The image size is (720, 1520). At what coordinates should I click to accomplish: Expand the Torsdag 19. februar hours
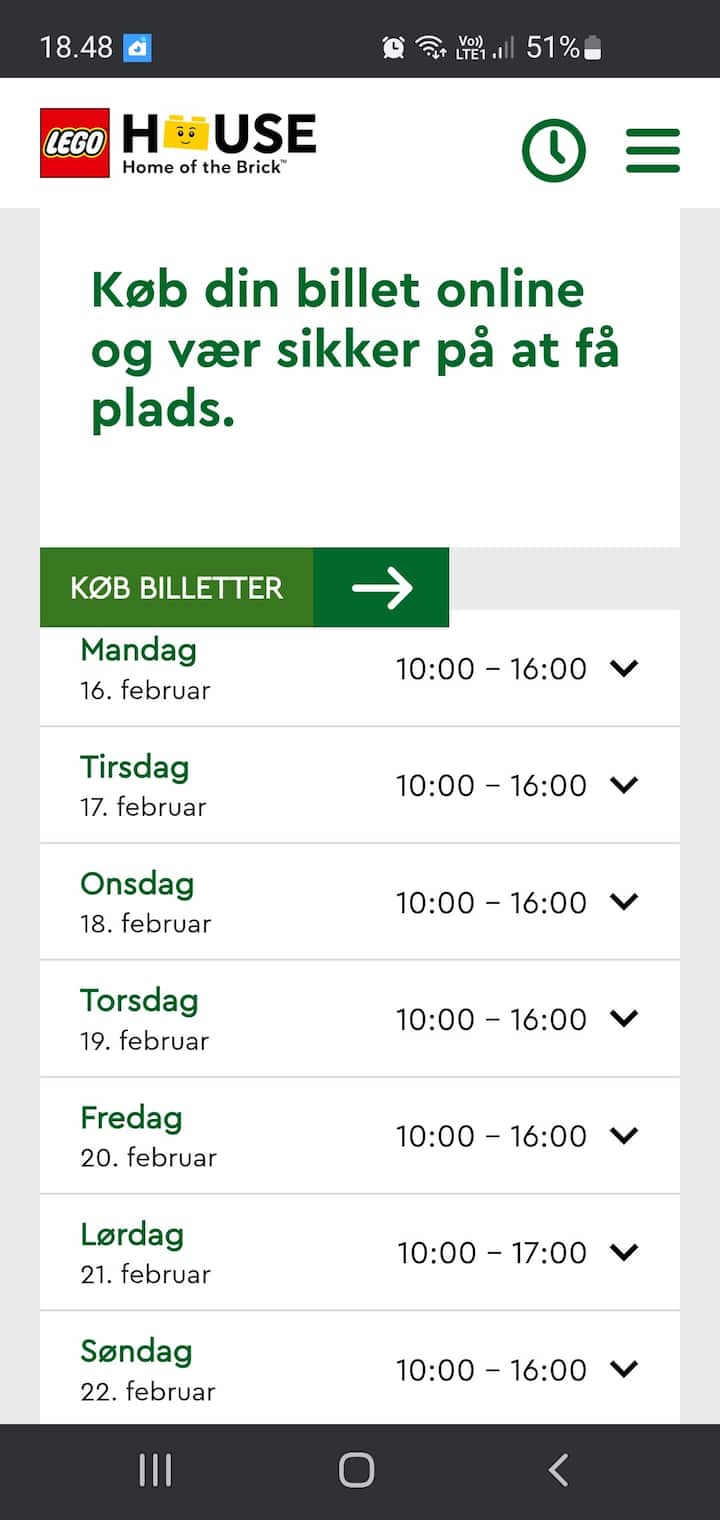[x=623, y=1019]
